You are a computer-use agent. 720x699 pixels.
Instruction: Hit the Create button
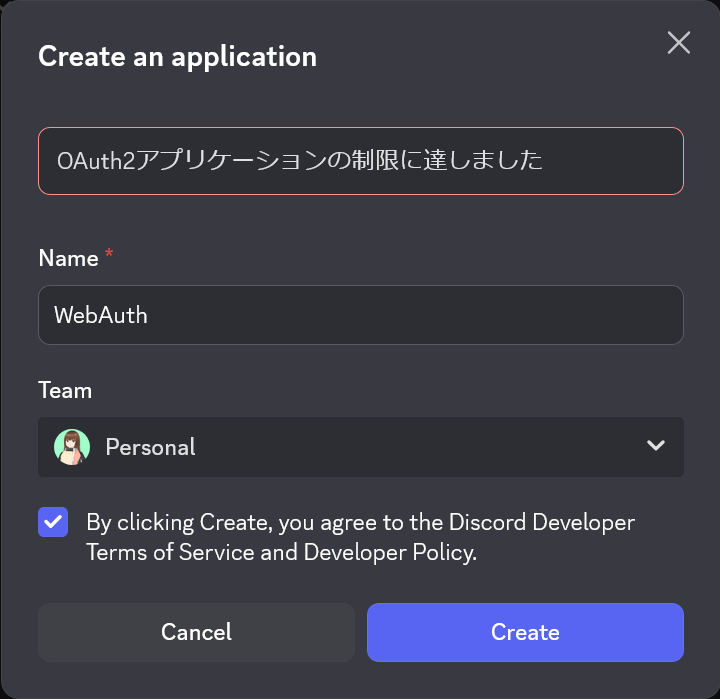pyautogui.click(x=525, y=632)
